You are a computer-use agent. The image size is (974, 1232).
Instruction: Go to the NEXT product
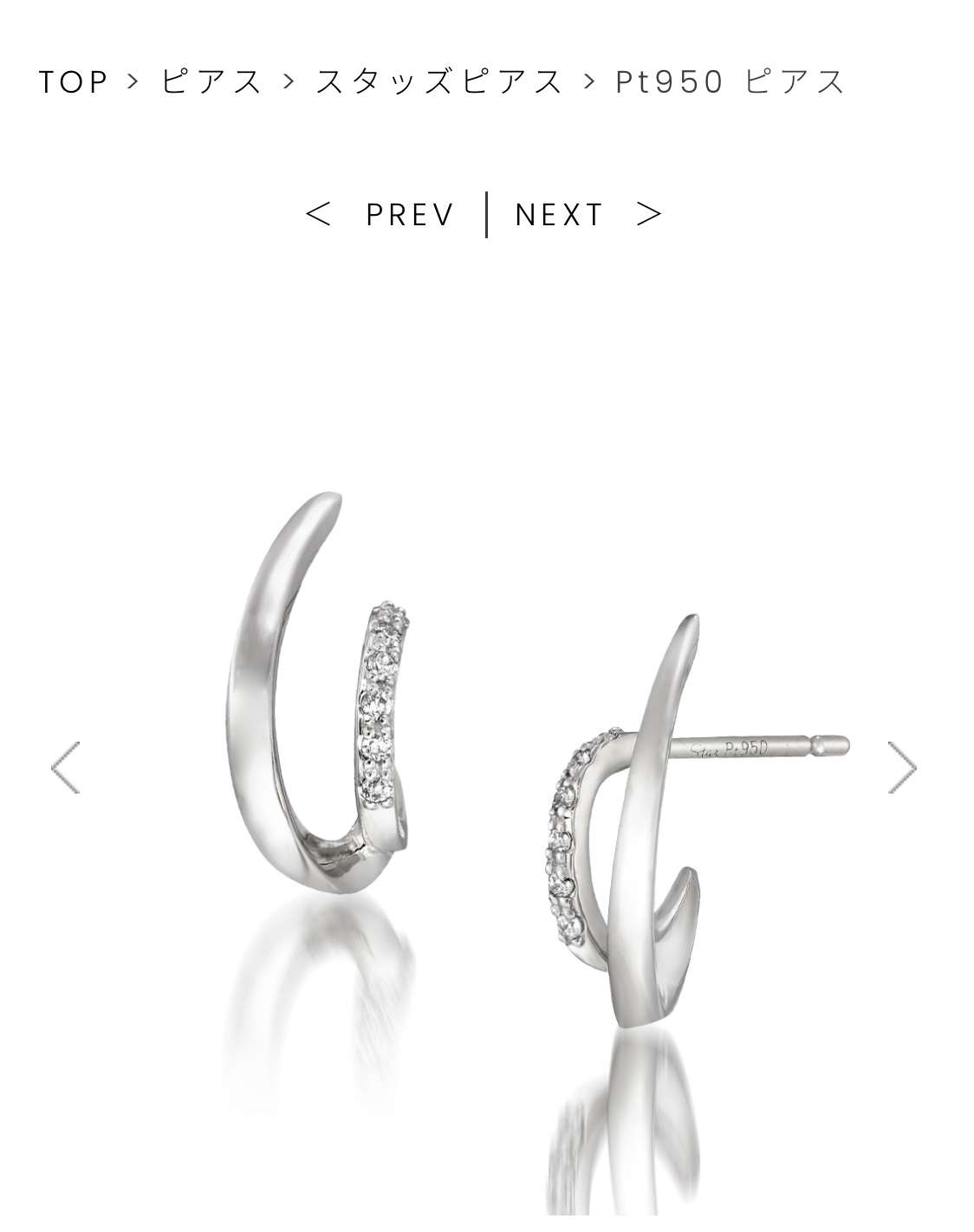[x=588, y=214]
